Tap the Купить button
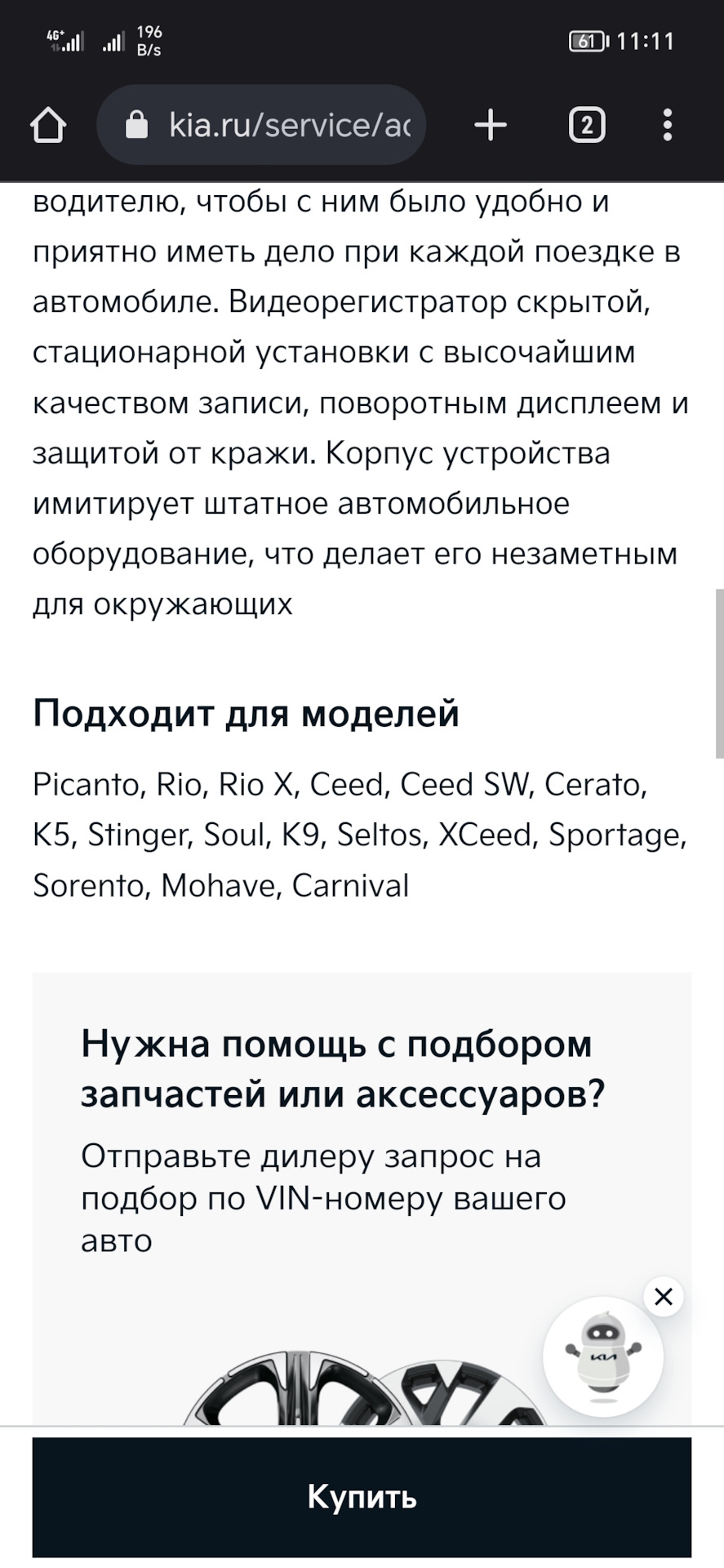The image size is (724, 1568). 362,1496
